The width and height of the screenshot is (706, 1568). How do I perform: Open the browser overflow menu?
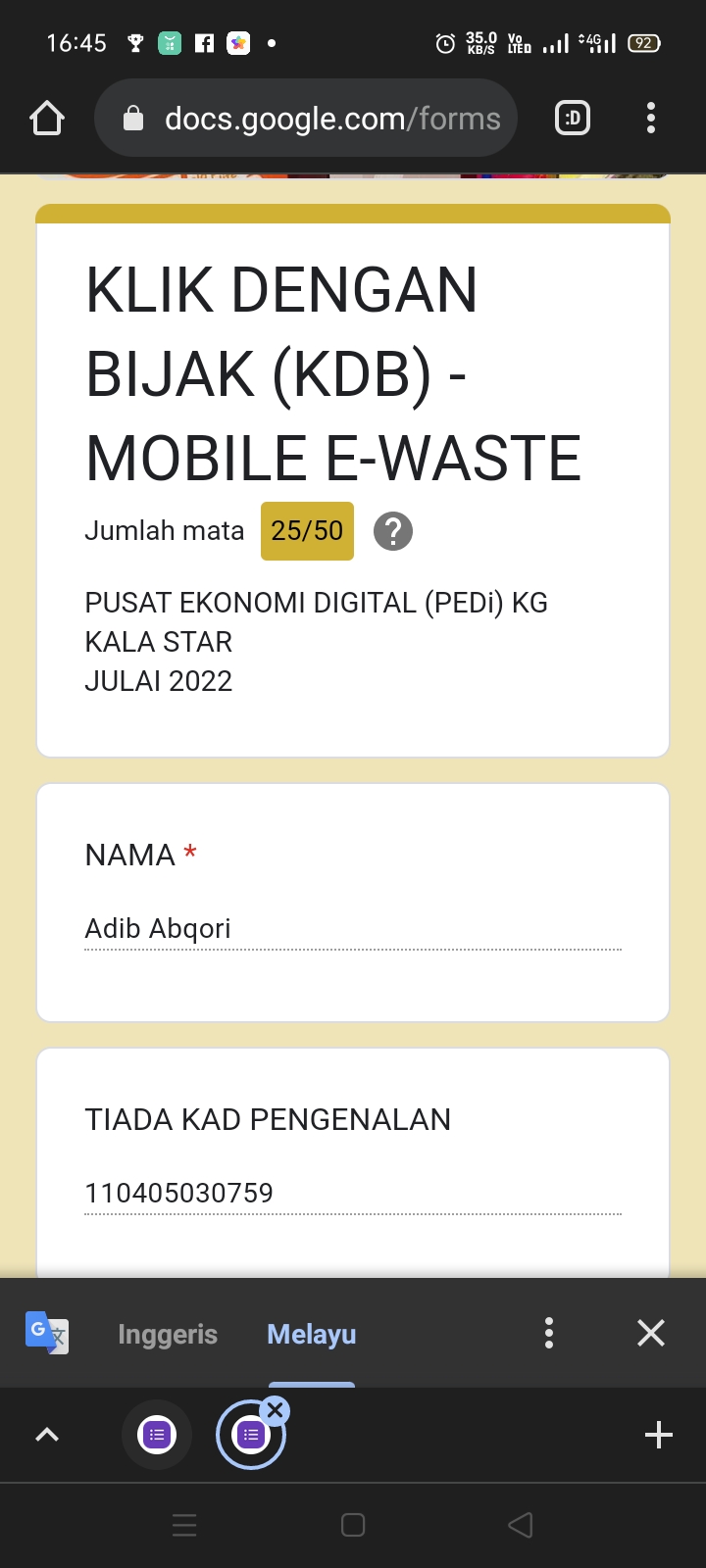point(651,119)
